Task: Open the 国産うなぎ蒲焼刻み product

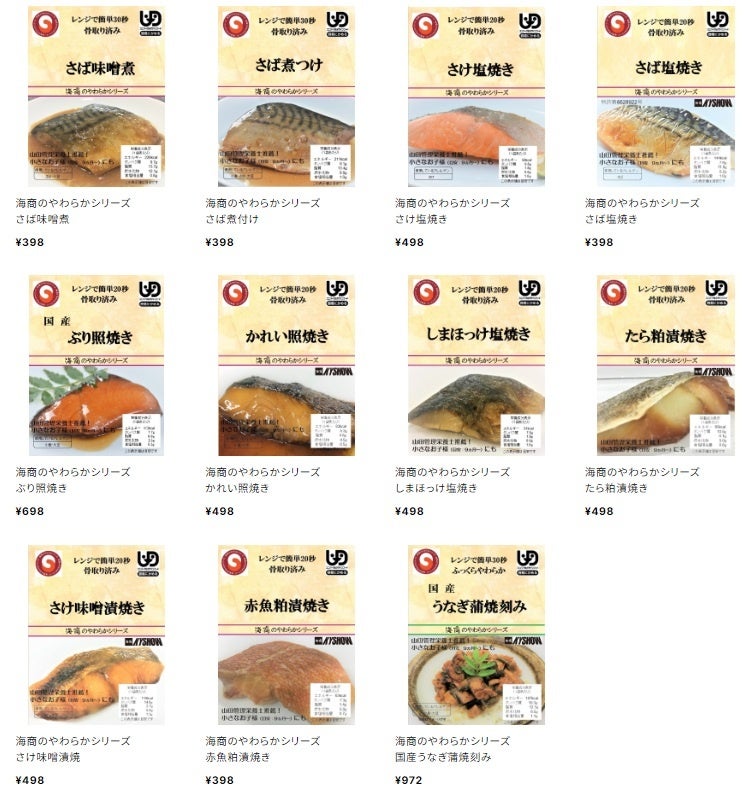Action: pos(475,635)
